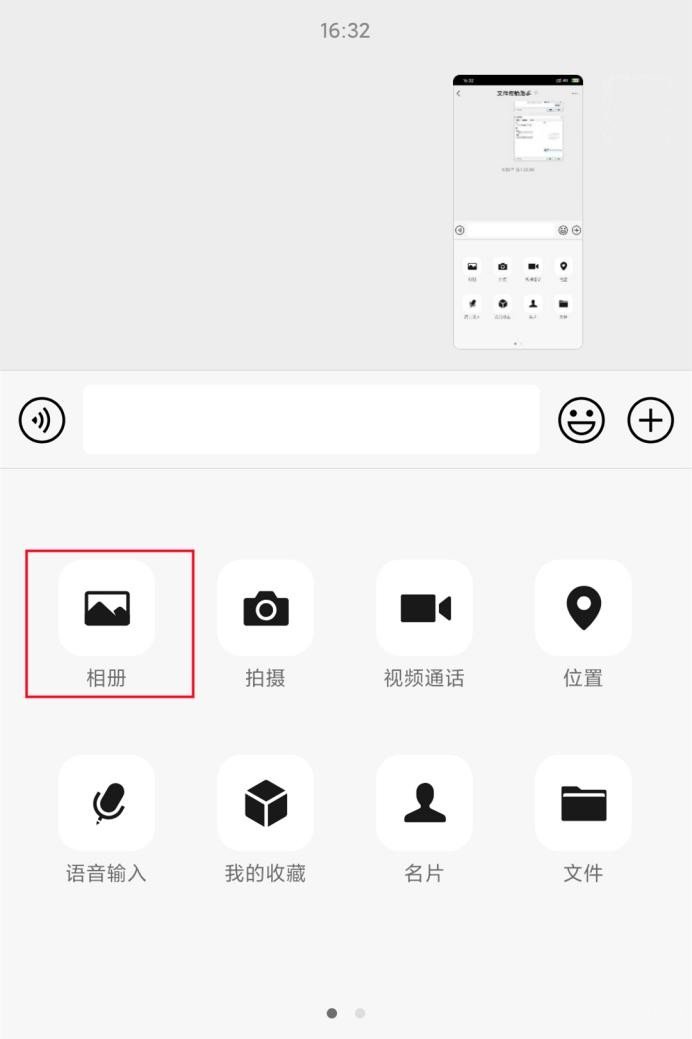This screenshot has width=692, height=1039.
Task: Share your 位置 location
Action: tap(583, 608)
